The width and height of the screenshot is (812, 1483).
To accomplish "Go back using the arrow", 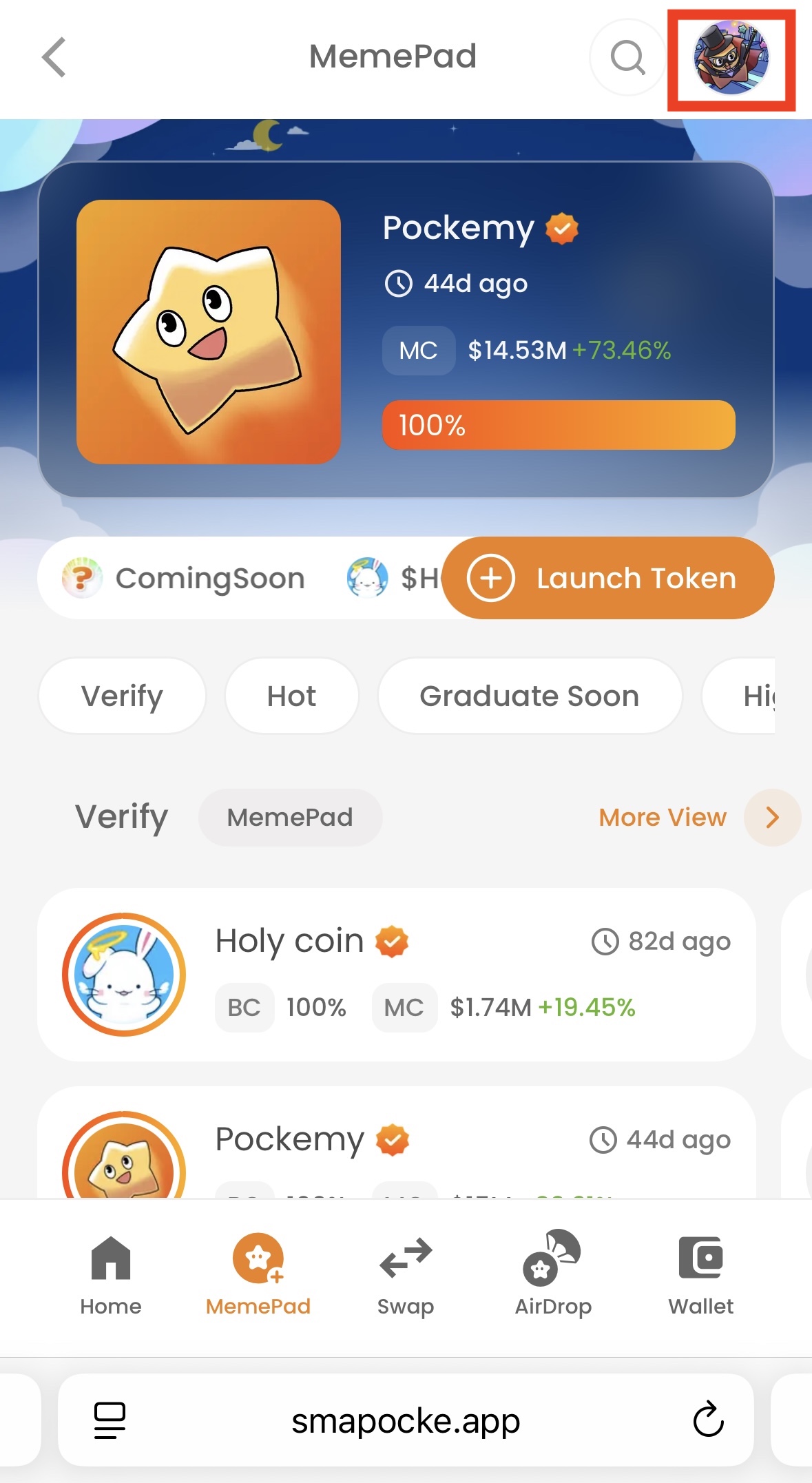I will (54, 57).
